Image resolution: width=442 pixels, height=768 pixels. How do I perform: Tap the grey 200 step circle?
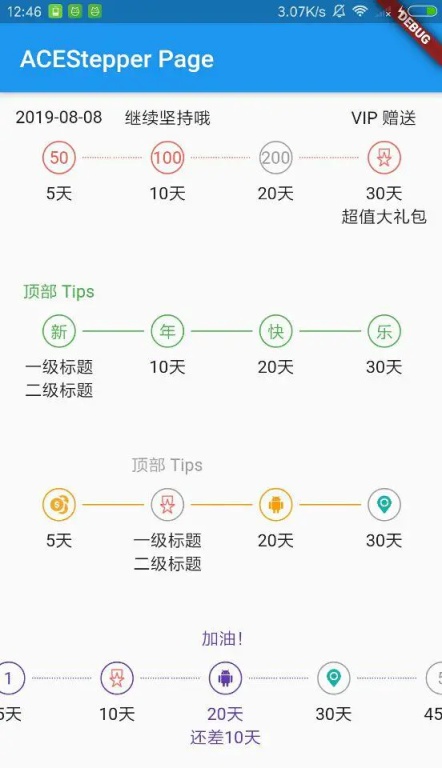[x=276, y=158]
